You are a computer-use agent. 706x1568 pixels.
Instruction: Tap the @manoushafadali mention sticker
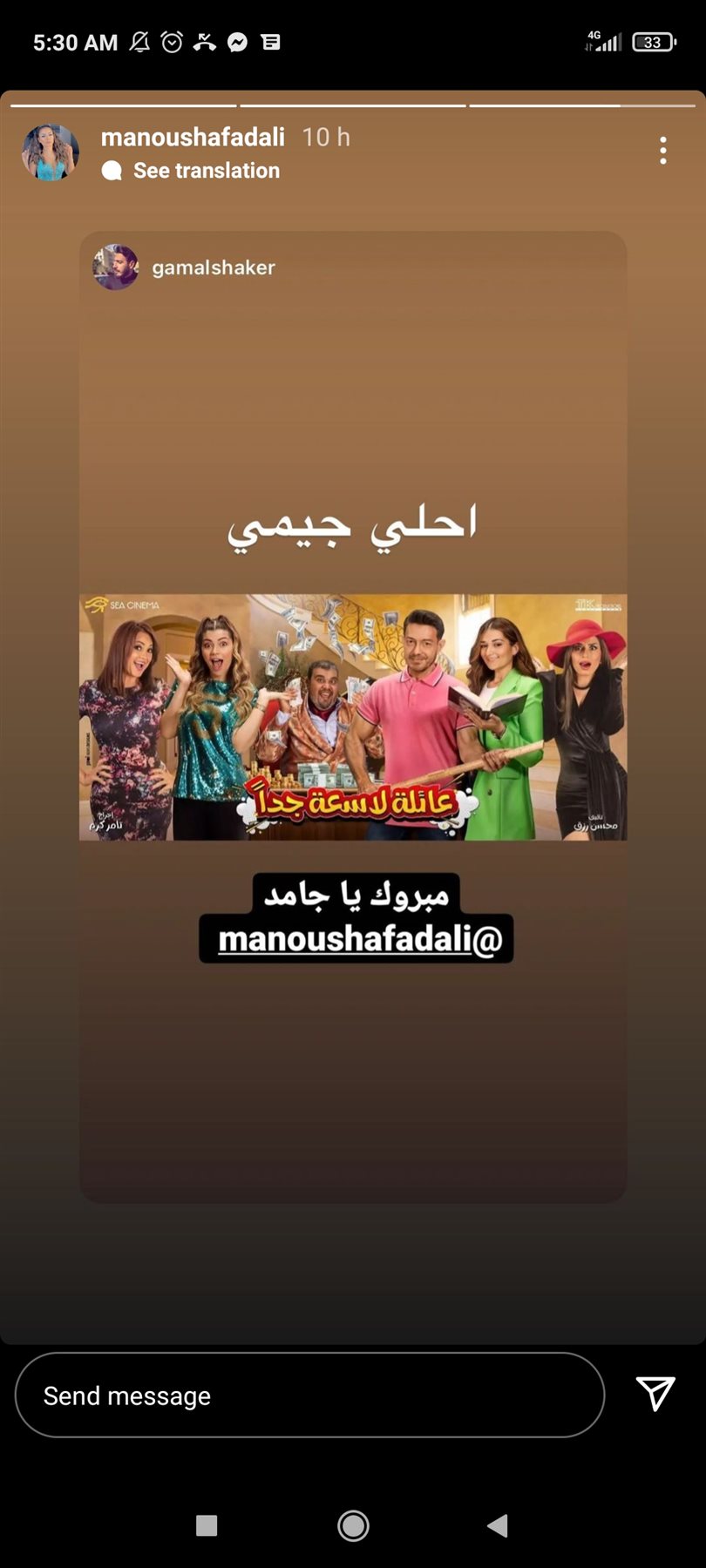[356, 939]
